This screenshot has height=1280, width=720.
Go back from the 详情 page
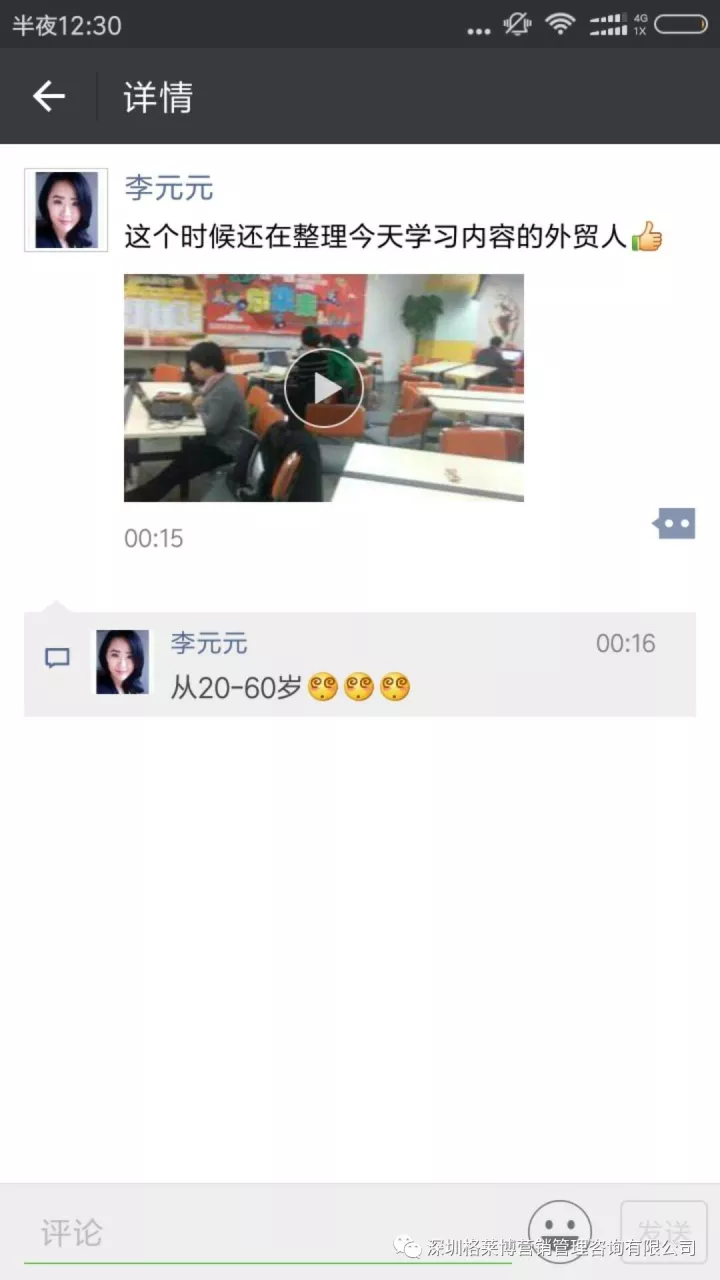pyautogui.click(x=48, y=96)
